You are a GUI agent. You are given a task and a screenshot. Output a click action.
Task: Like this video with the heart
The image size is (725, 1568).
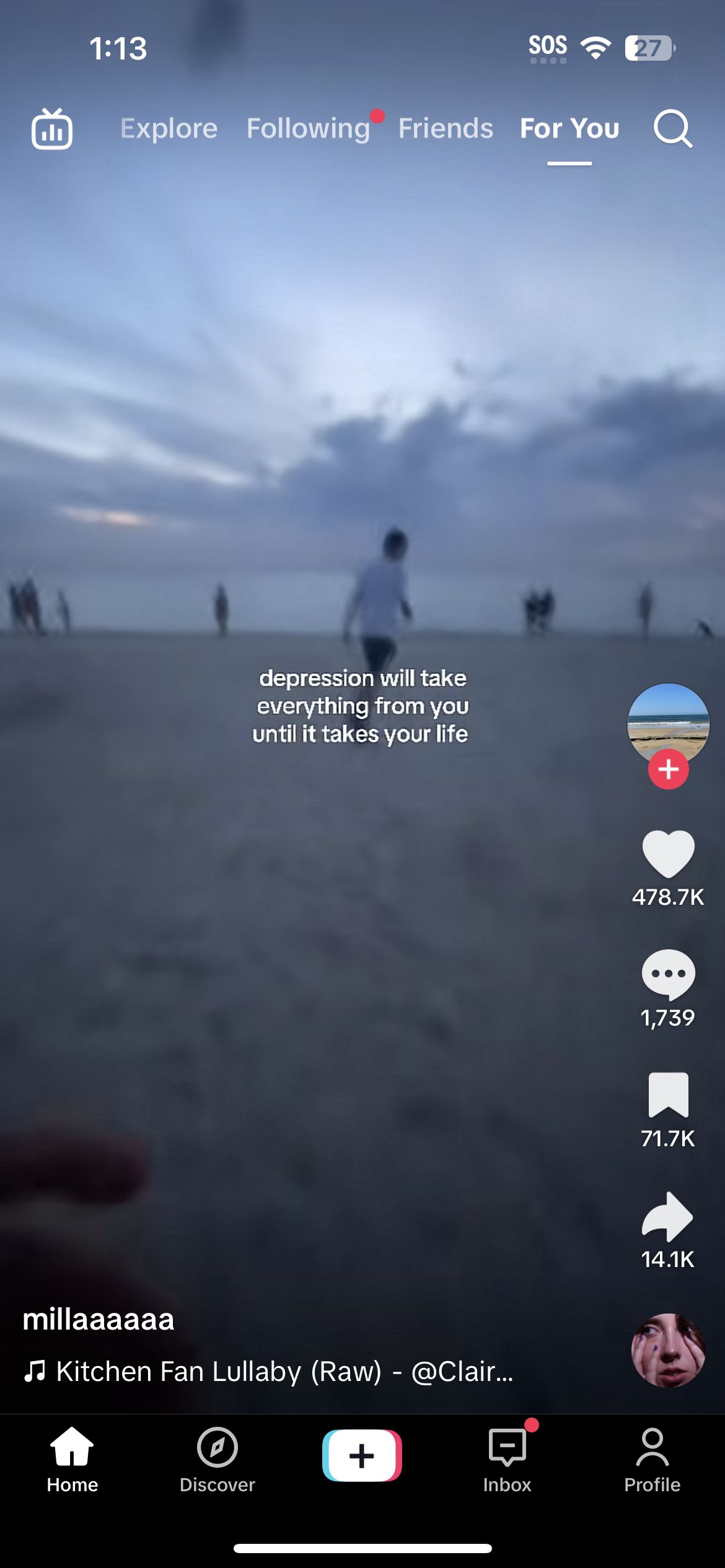point(668,854)
